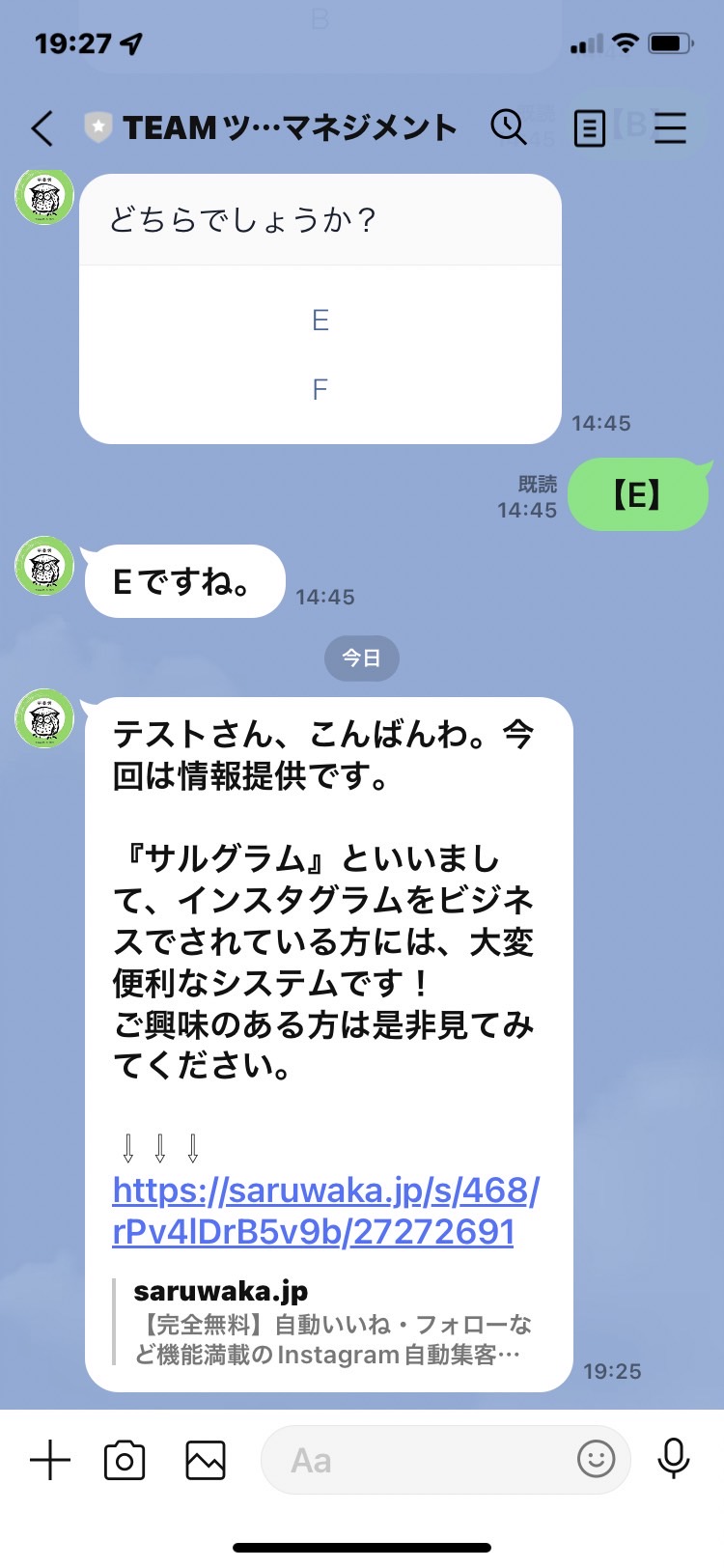The image size is (724, 1568).
Task: Choose option E in the question card
Action: pyautogui.click(x=320, y=321)
